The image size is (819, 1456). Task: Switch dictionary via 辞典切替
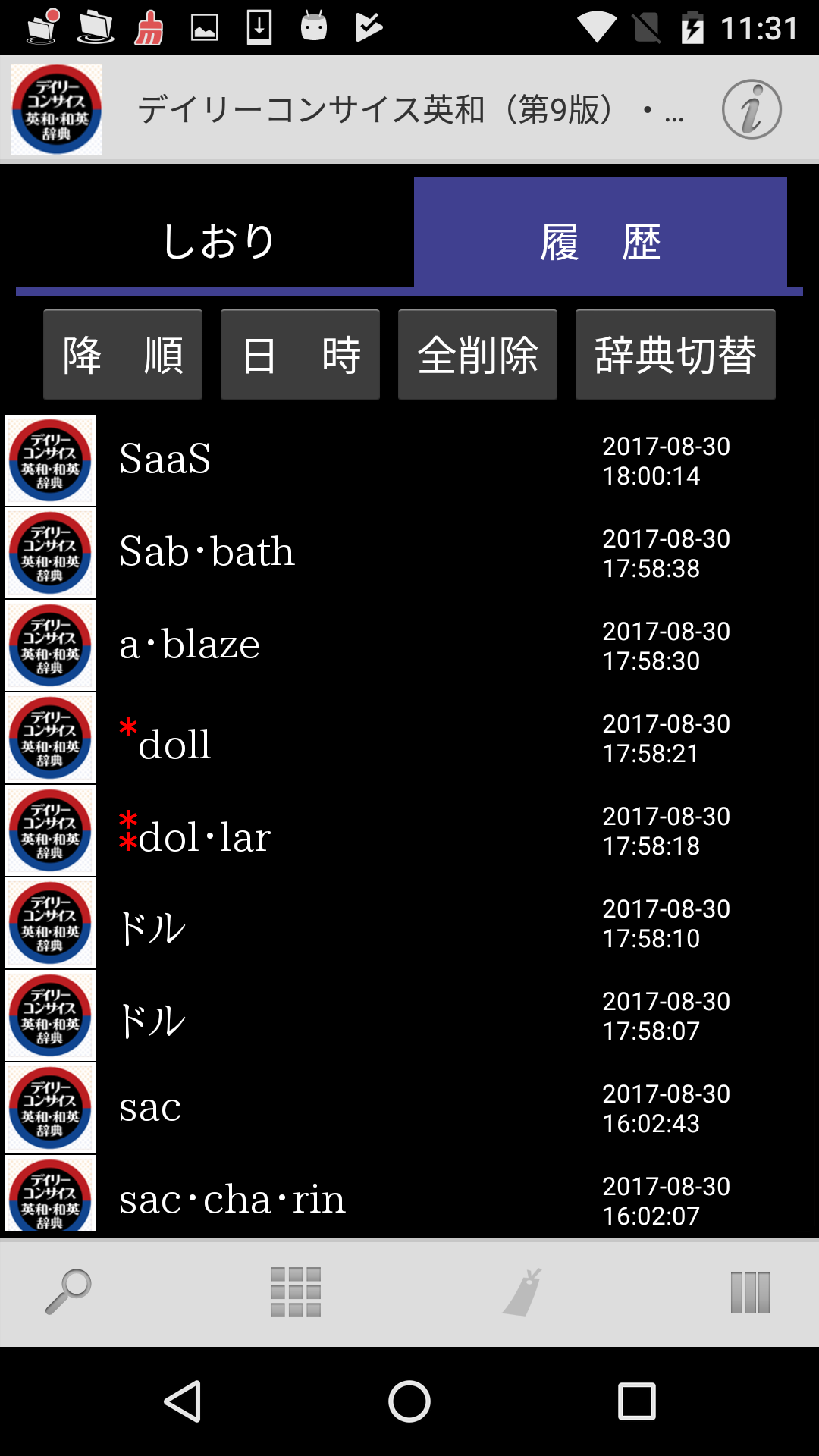click(x=675, y=355)
